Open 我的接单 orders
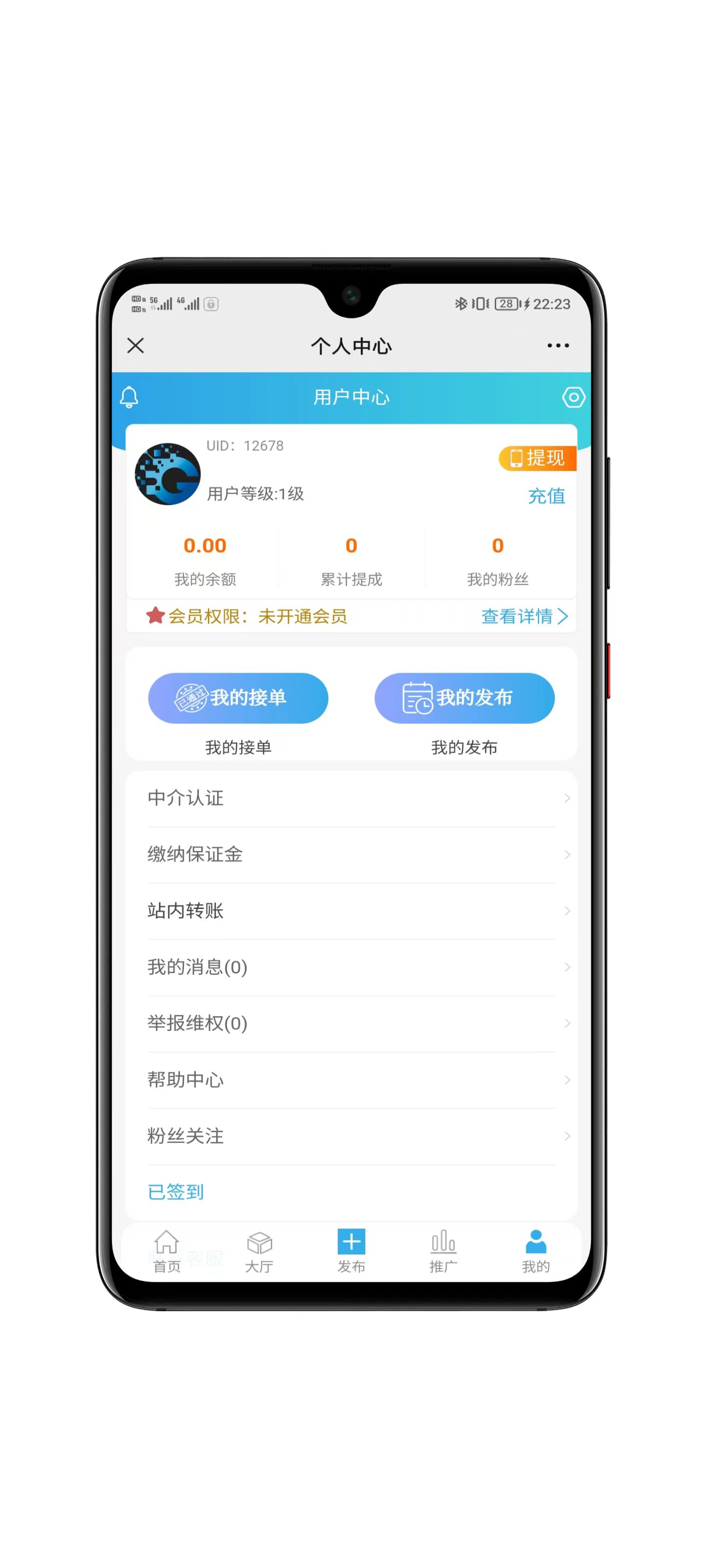This screenshot has height=1568, width=706. [238, 698]
